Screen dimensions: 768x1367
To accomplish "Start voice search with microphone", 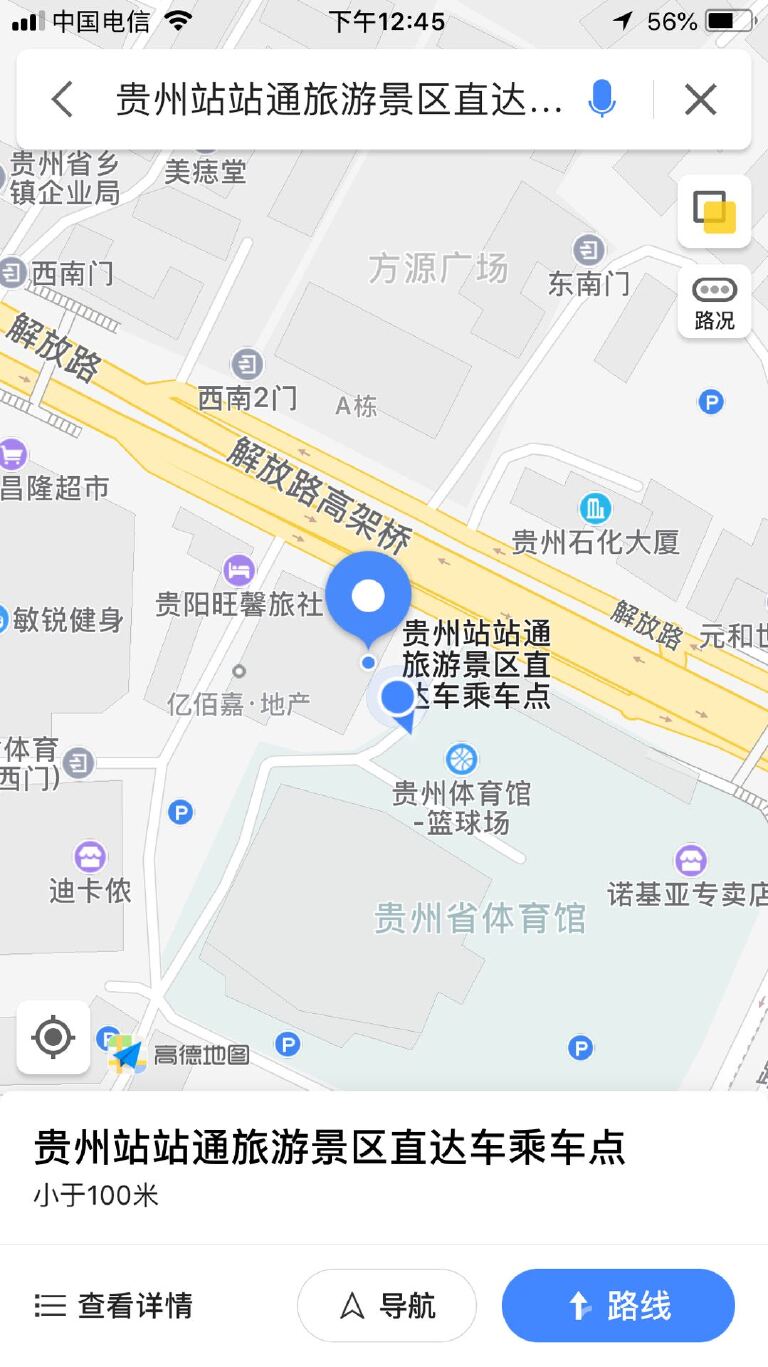I will 601,99.
